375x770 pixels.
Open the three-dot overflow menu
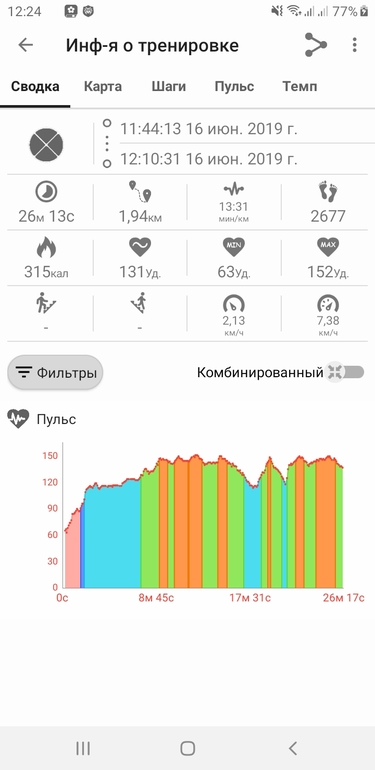coord(354,45)
